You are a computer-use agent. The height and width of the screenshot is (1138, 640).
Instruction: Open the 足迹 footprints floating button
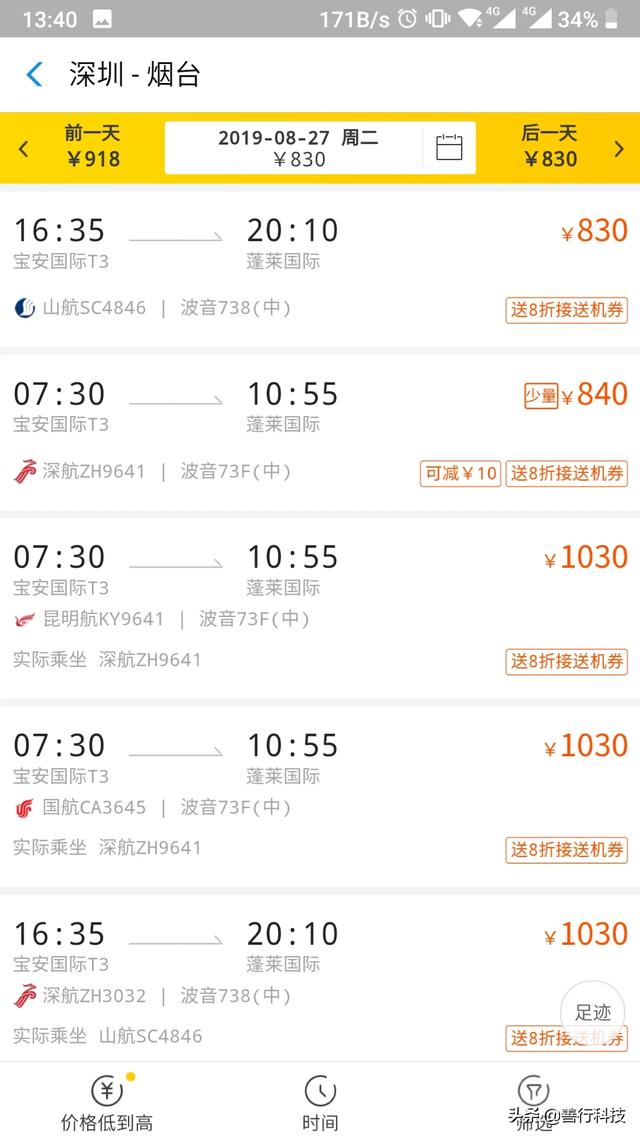[x=593, y=1012]
